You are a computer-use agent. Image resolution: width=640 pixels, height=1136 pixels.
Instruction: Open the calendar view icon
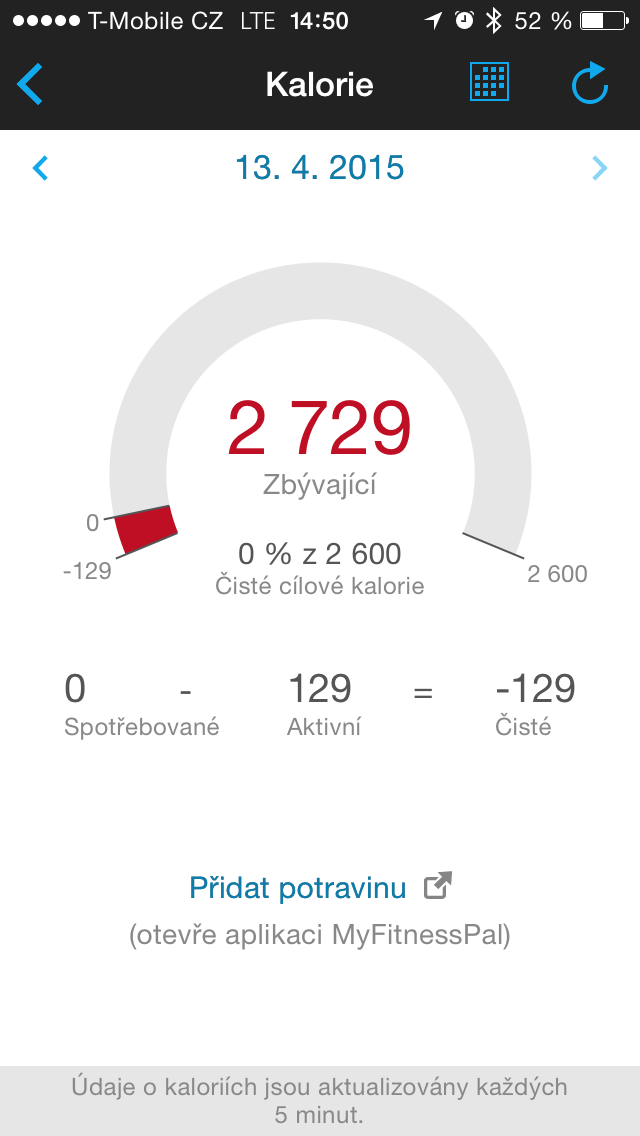click(489, 83)
